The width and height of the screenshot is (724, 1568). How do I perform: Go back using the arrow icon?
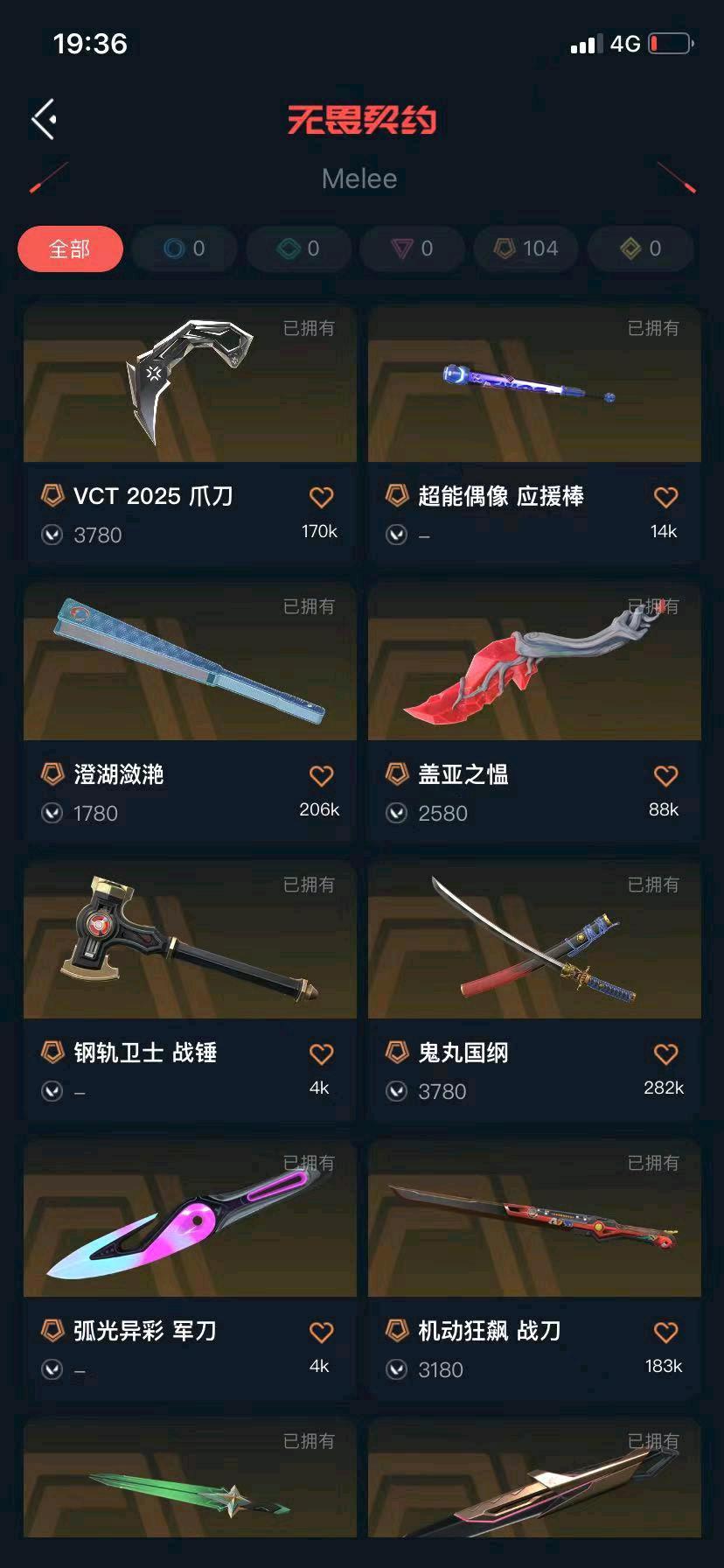45,119
